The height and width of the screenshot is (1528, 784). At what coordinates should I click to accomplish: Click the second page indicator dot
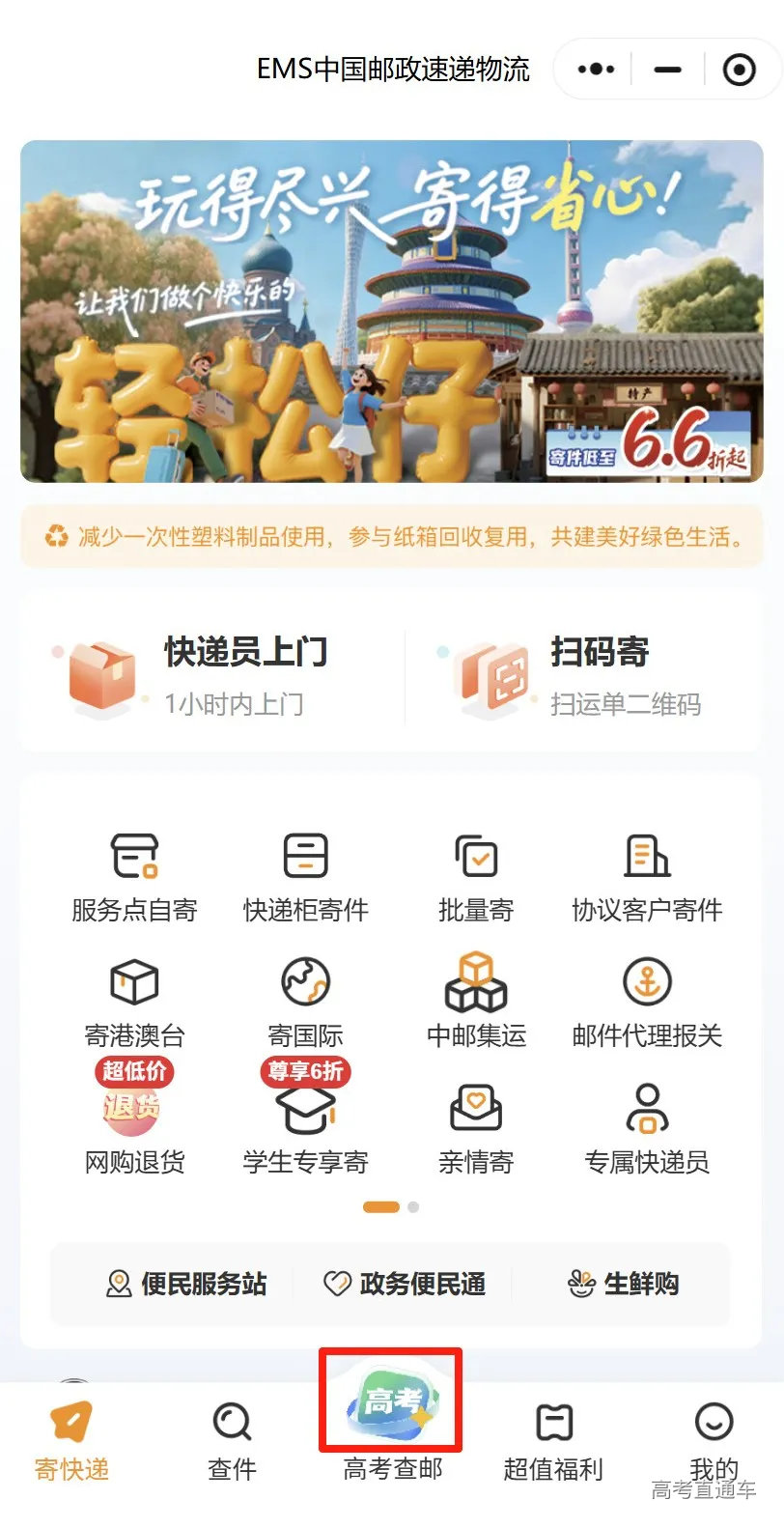[410, 1207]
